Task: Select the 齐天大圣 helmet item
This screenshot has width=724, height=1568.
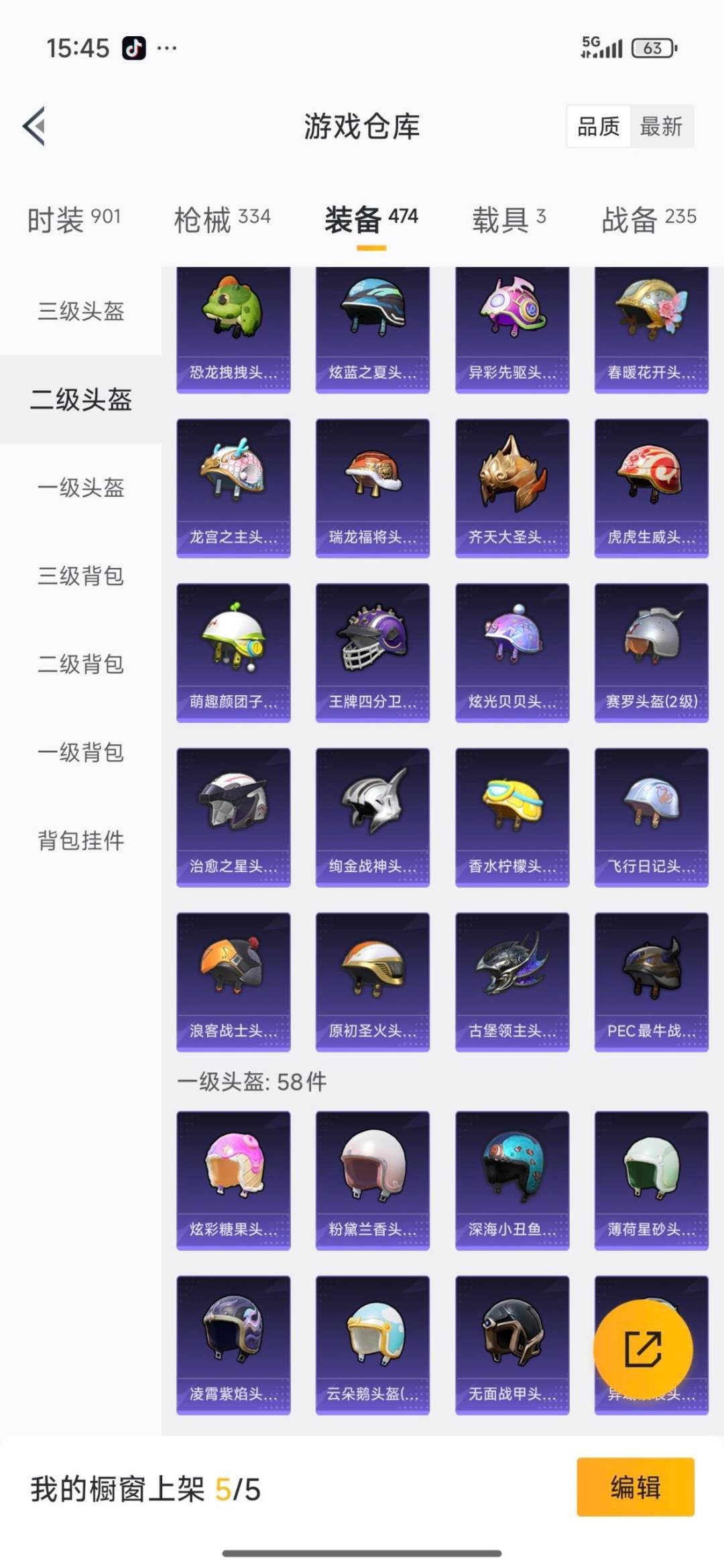Action: pos(511,486)
